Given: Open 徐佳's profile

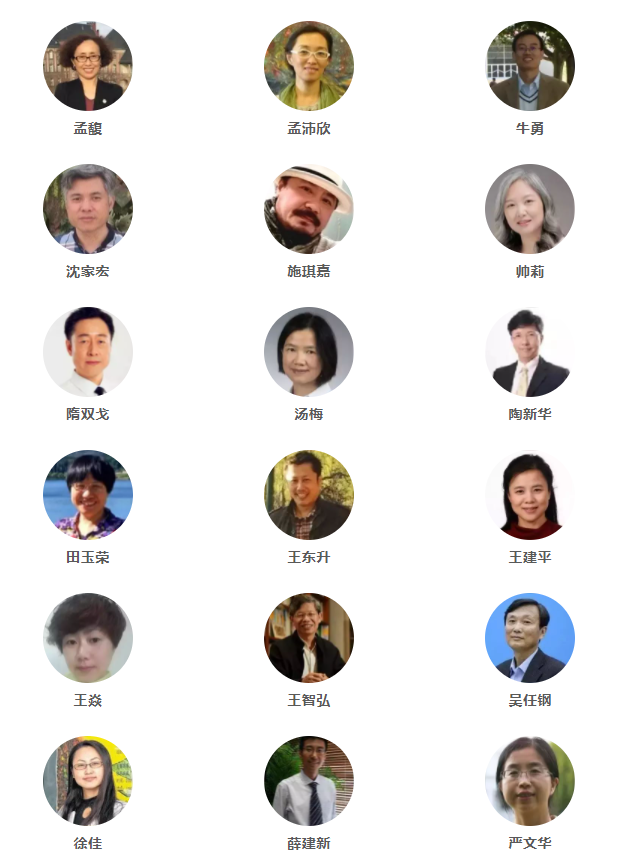Looking at the screenshot, I should pos(88,781).
